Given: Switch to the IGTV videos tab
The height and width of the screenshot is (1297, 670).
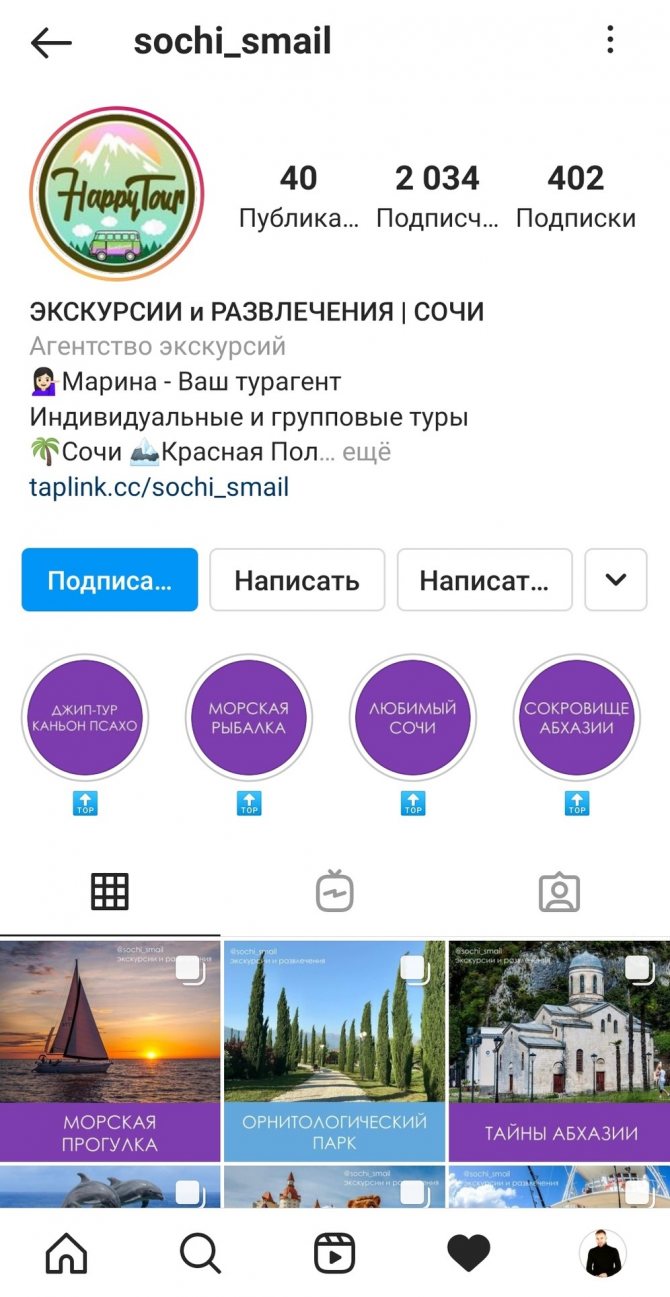Looking at the screenshot, I should tap(335, 891).
